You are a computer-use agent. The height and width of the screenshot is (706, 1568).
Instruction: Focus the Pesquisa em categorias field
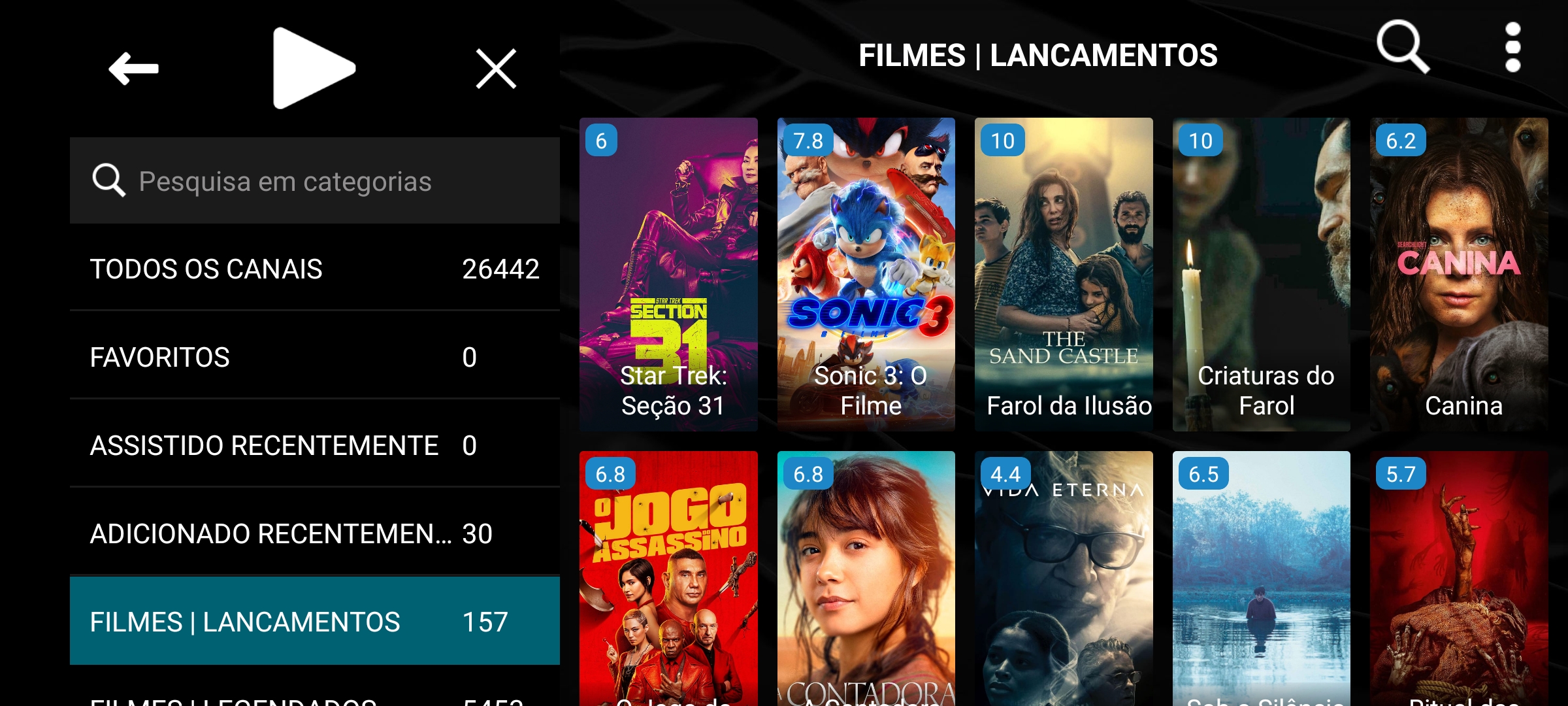[315, 181]
